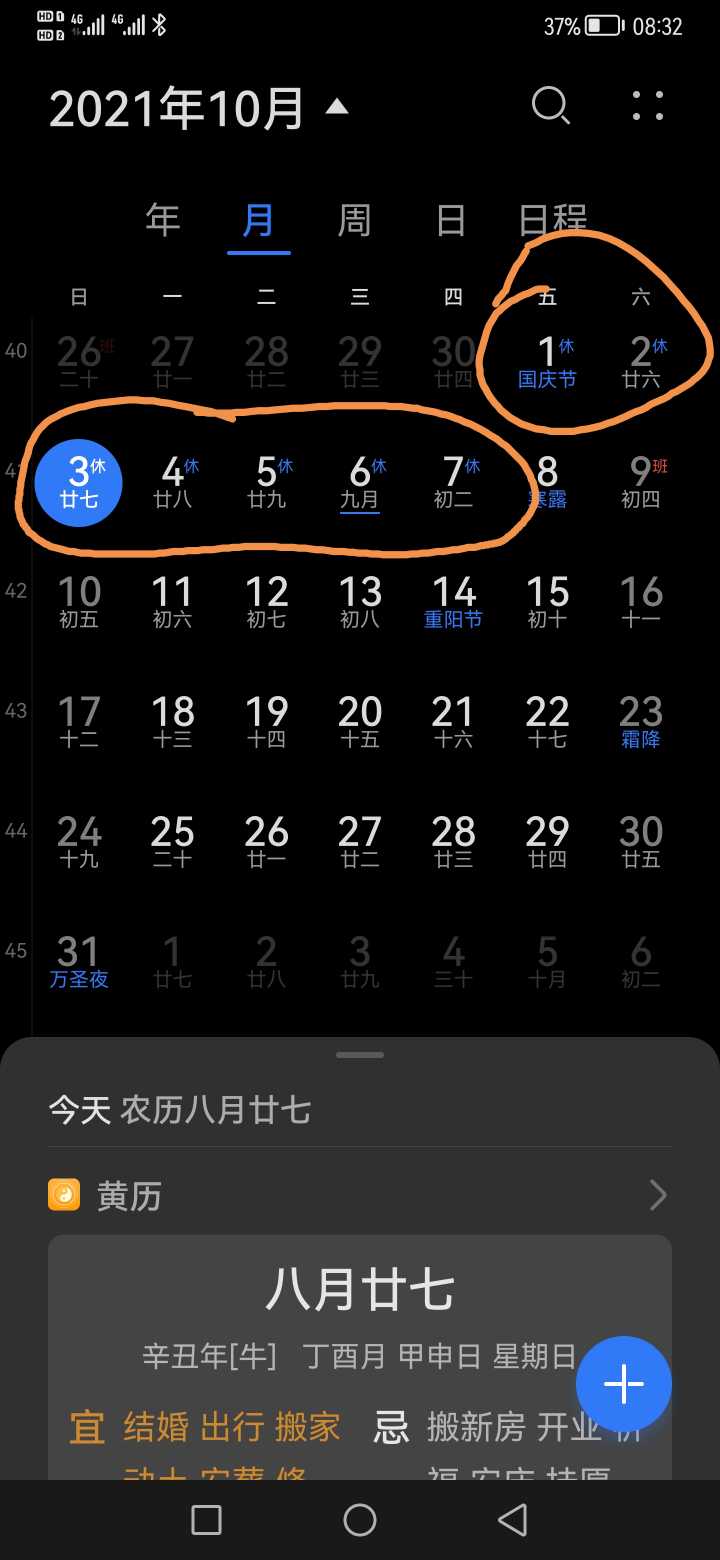Tap the system back button
Viewport: 720px width, 1560px height.
coord(512,1520)
